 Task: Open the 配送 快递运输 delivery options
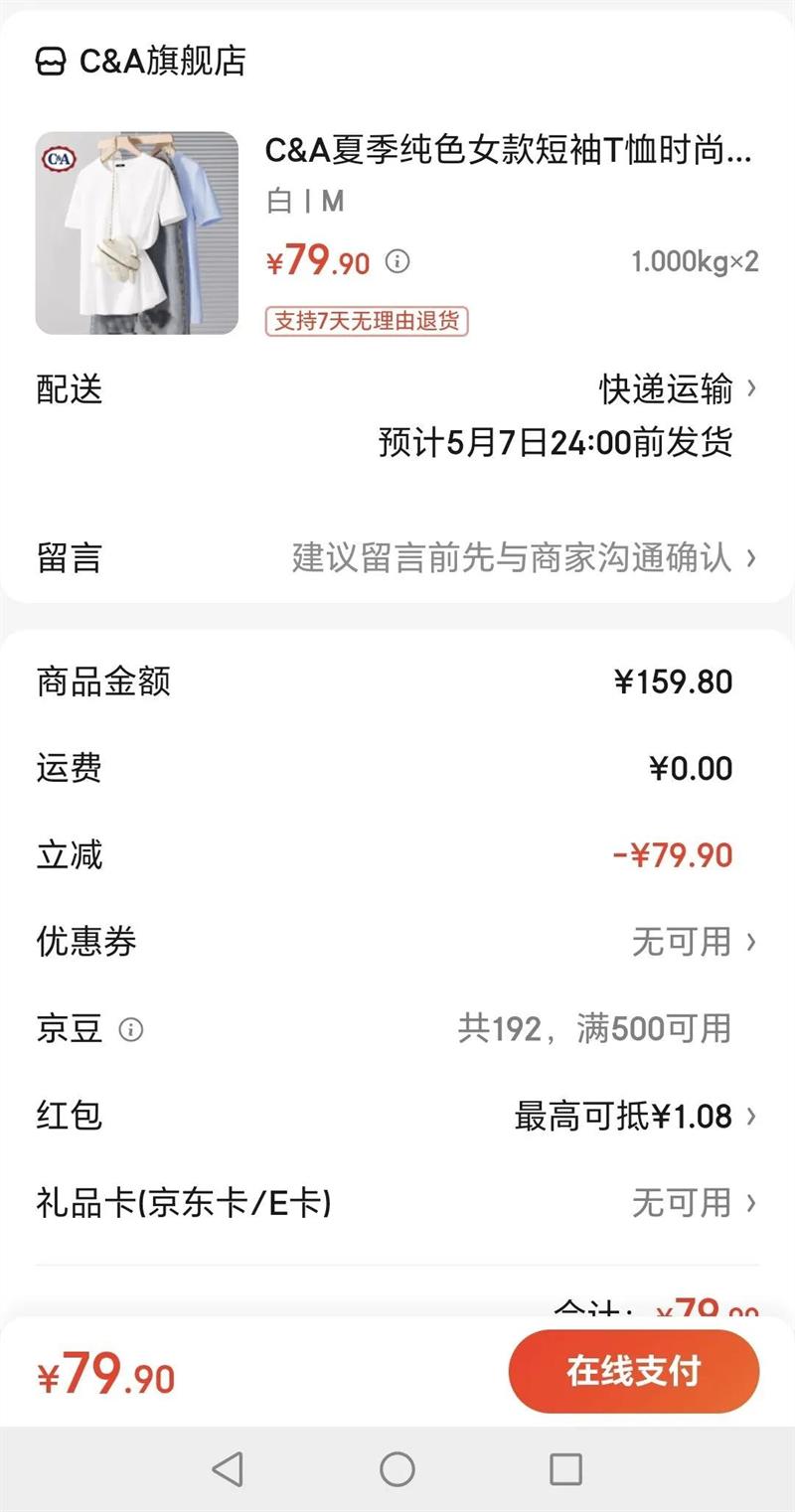678,389
